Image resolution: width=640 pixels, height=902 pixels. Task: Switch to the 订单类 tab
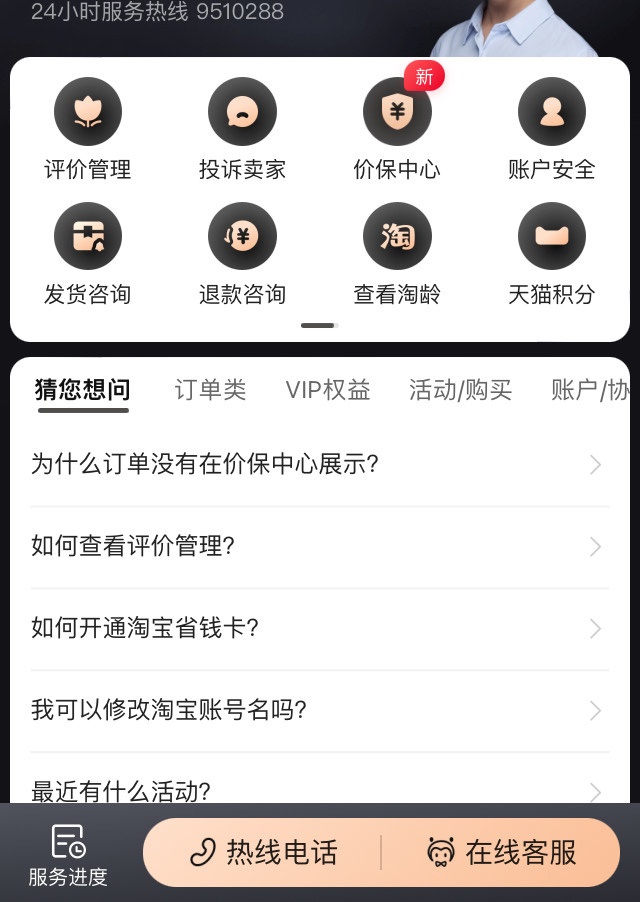tap(210, 390)
